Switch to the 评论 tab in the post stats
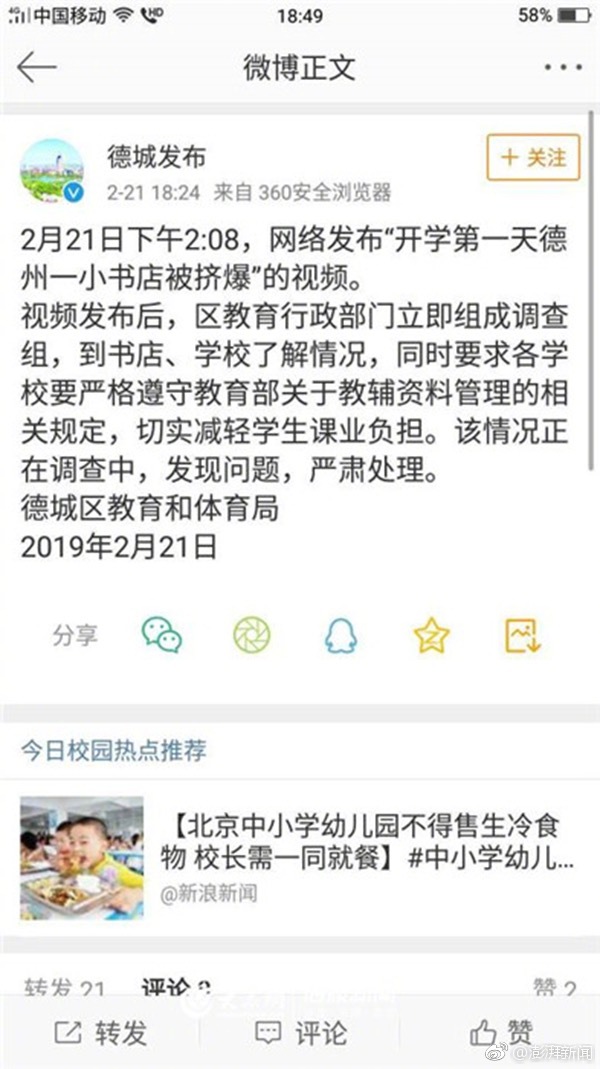The image size is (600, 1069). click(x=176, y=989)
